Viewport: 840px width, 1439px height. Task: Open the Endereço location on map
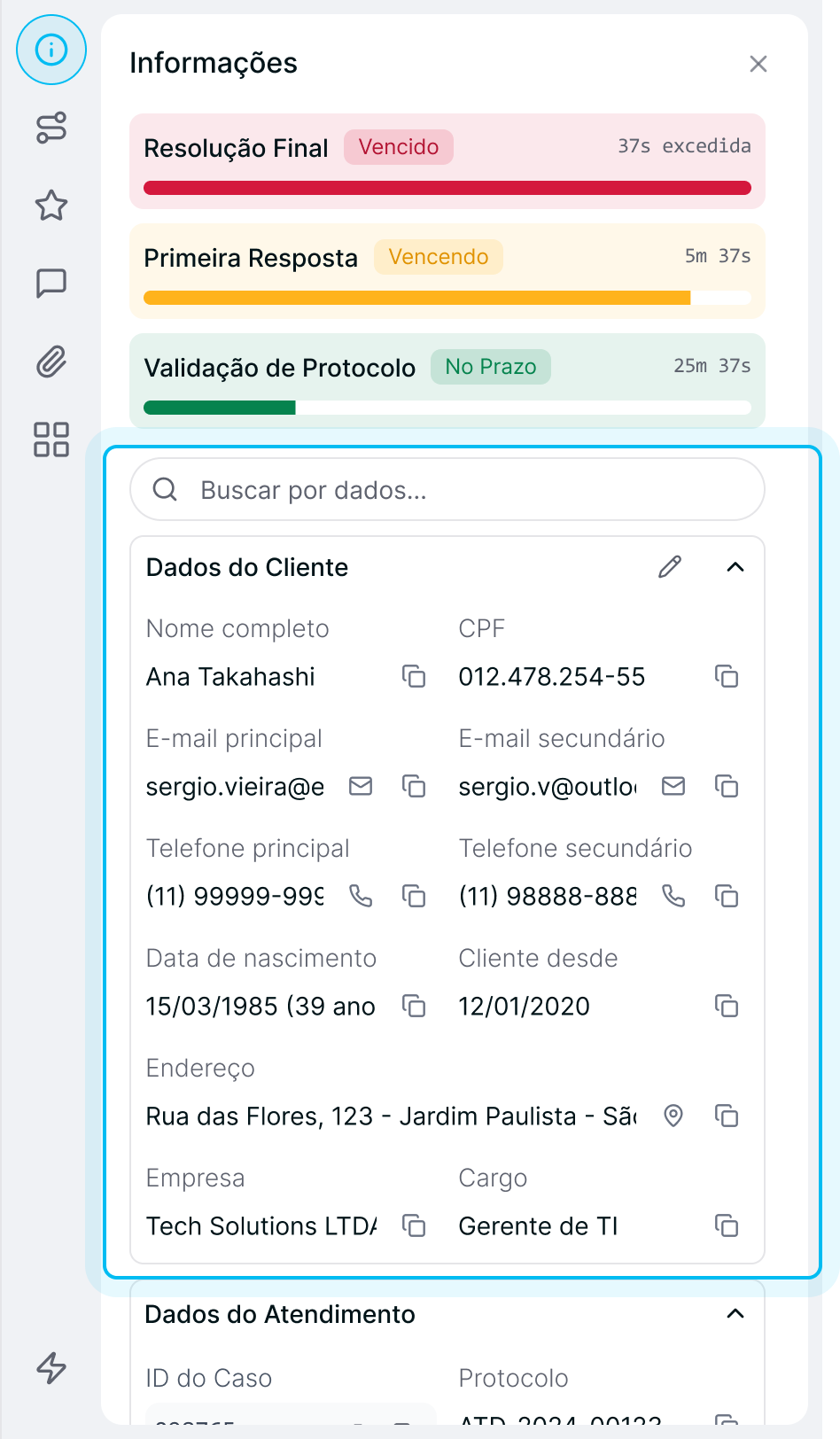pos(673,1116)
